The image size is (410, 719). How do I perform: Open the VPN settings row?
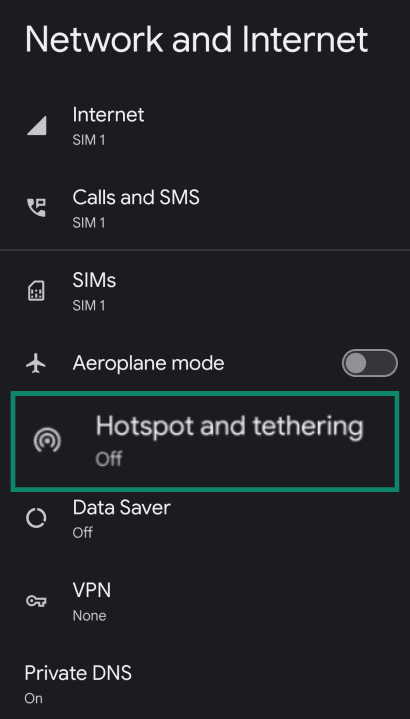click(205, 601)
